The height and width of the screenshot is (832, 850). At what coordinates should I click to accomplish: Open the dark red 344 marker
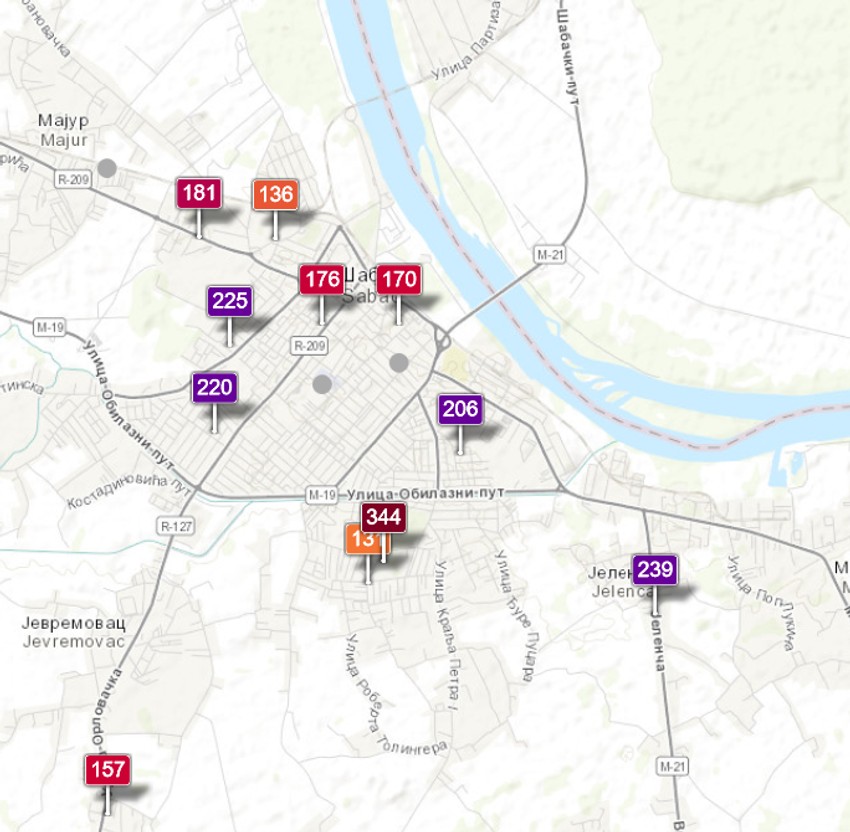tap(383, 517)
